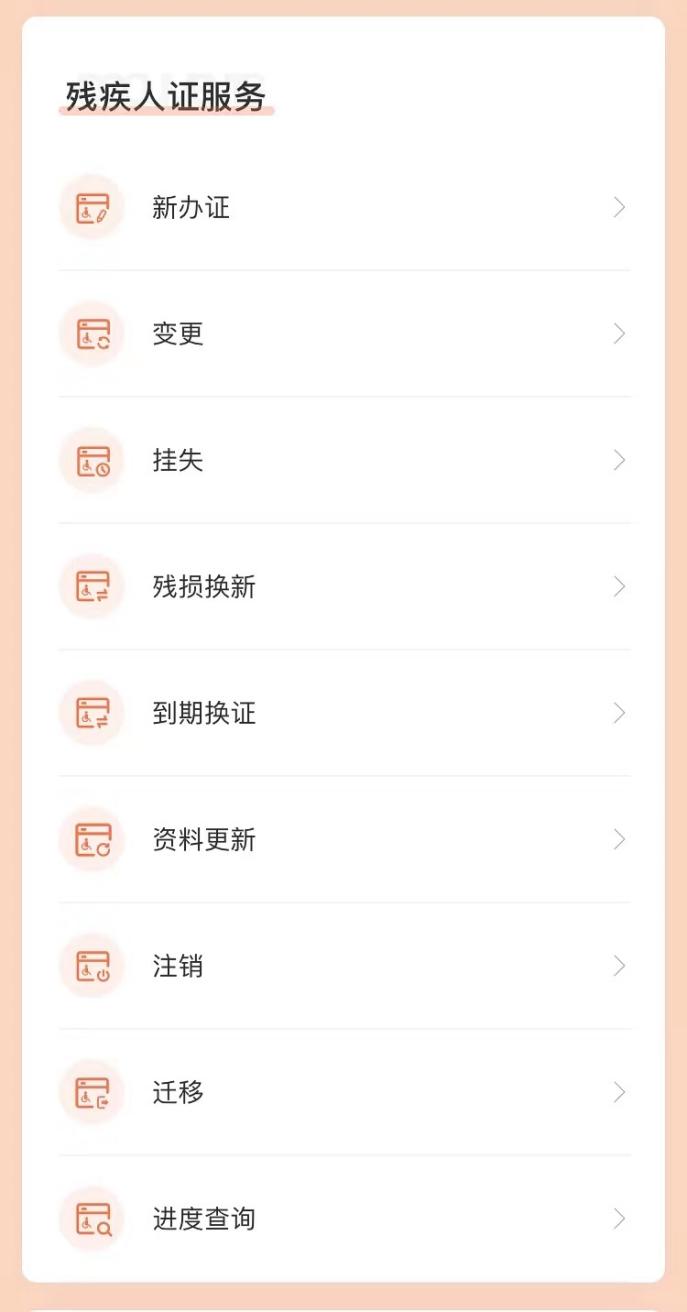Select the 迁移 row
687x1312 pixels.
click(x=343, y=1093)
